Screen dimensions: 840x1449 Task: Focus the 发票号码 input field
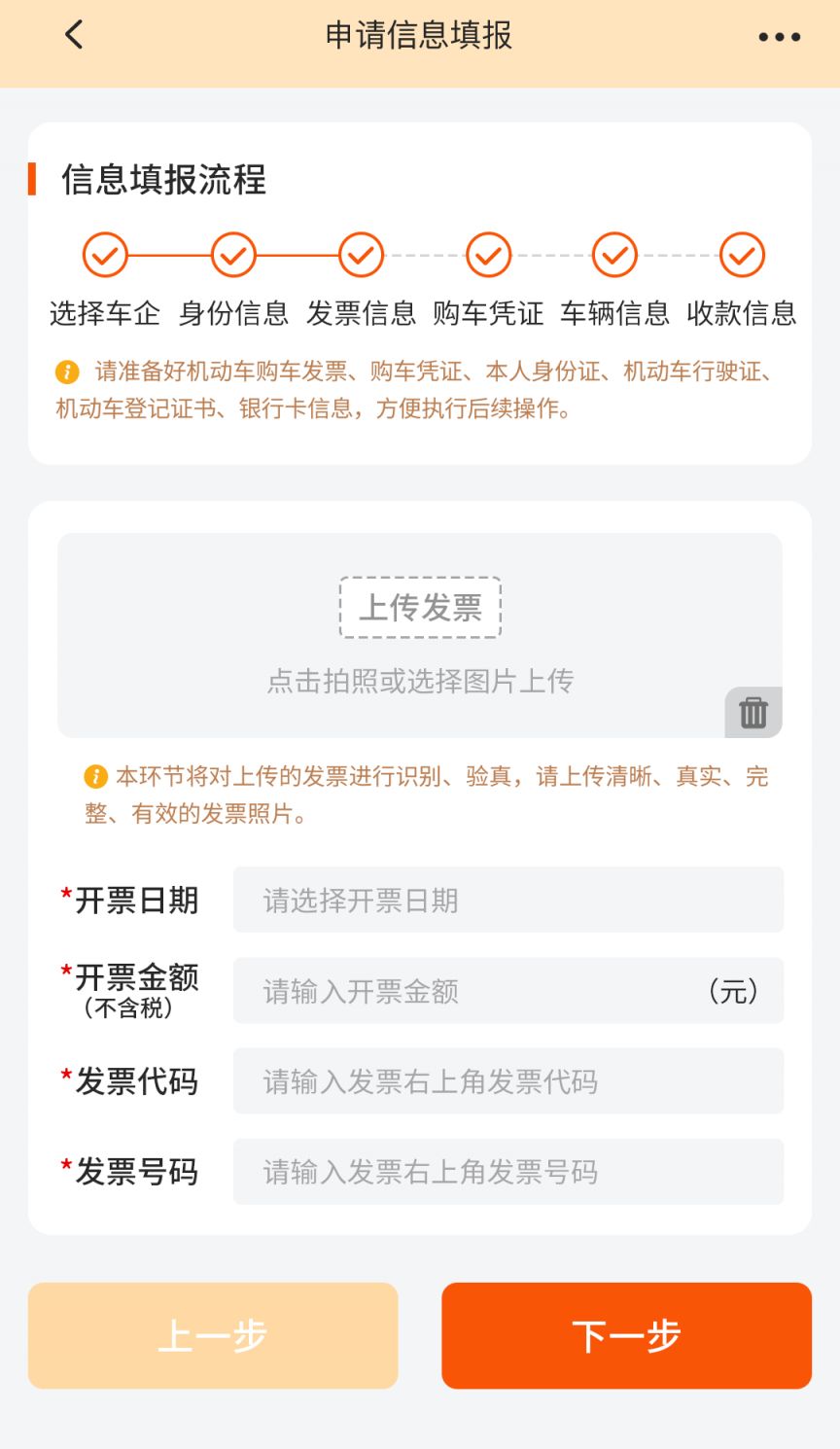tap(507, 1172)
